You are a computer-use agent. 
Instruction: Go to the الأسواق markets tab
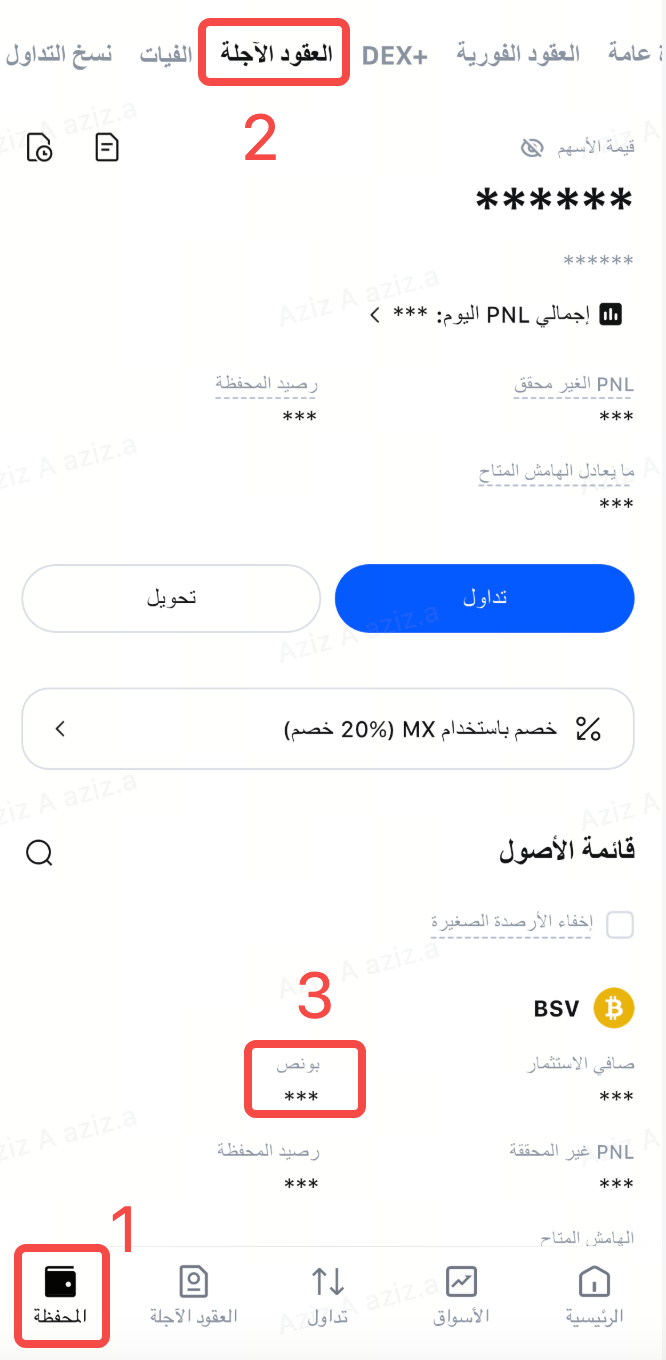461,1295
